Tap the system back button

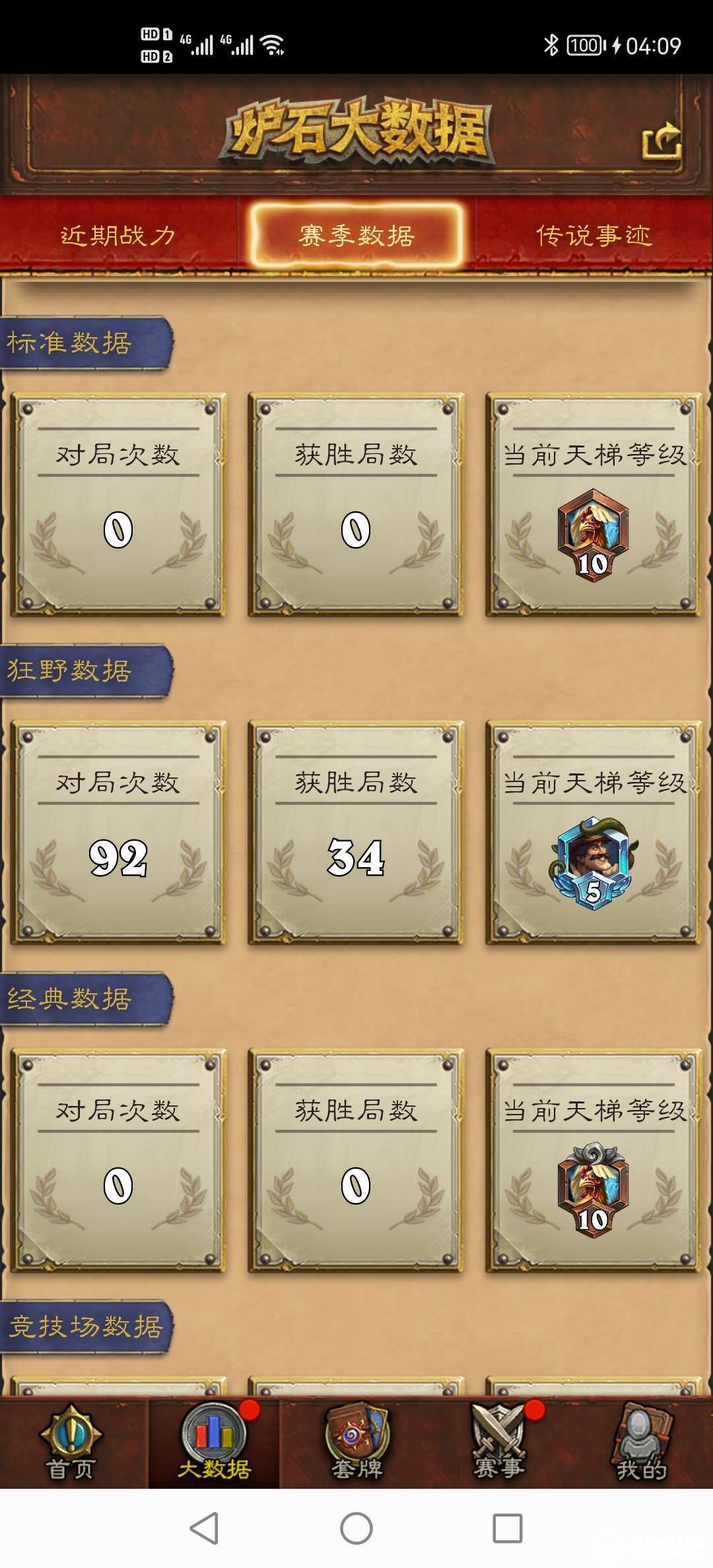coord(204,1528)
